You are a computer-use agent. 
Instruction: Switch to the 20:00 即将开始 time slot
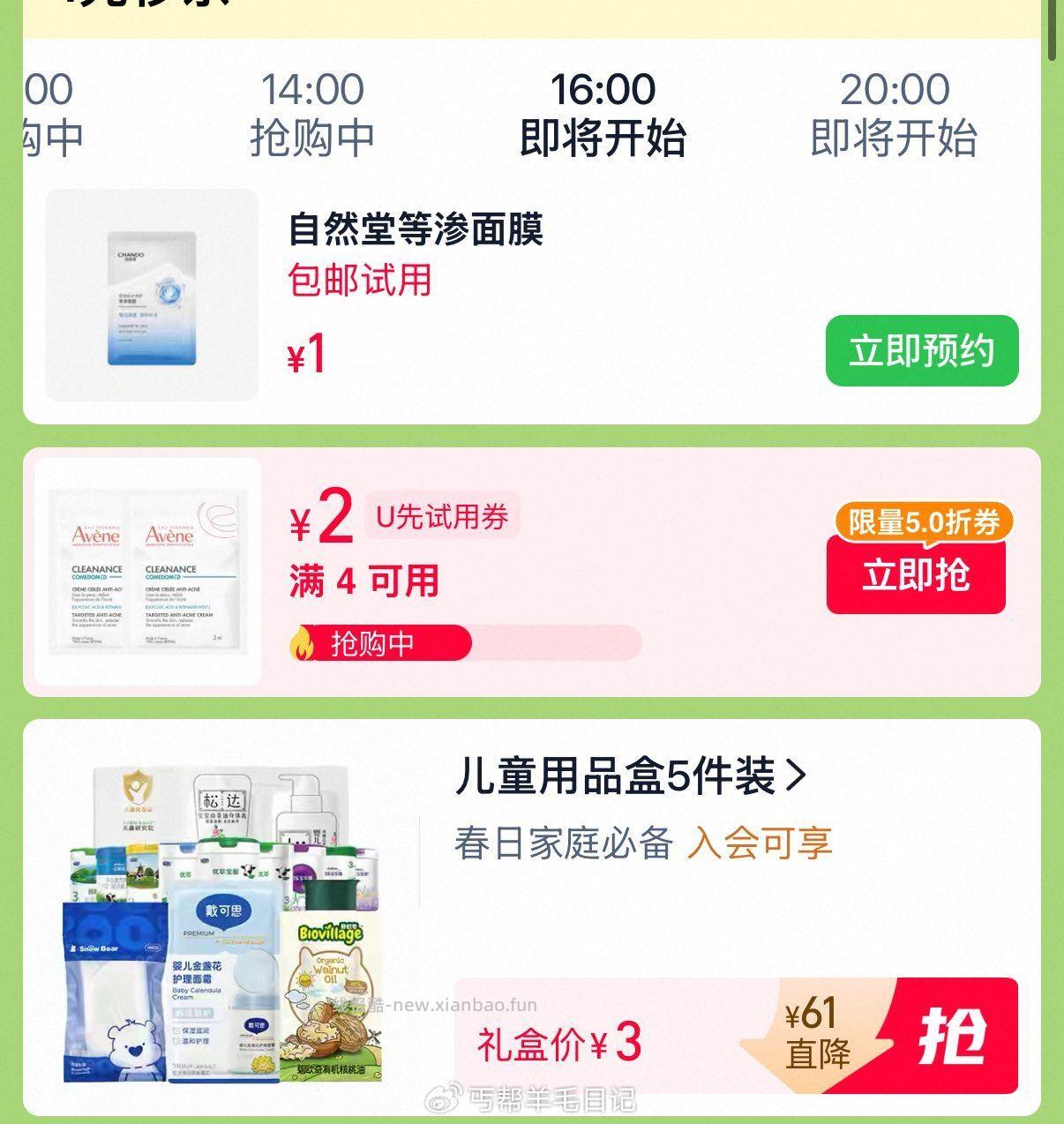(x=894, y=114)
